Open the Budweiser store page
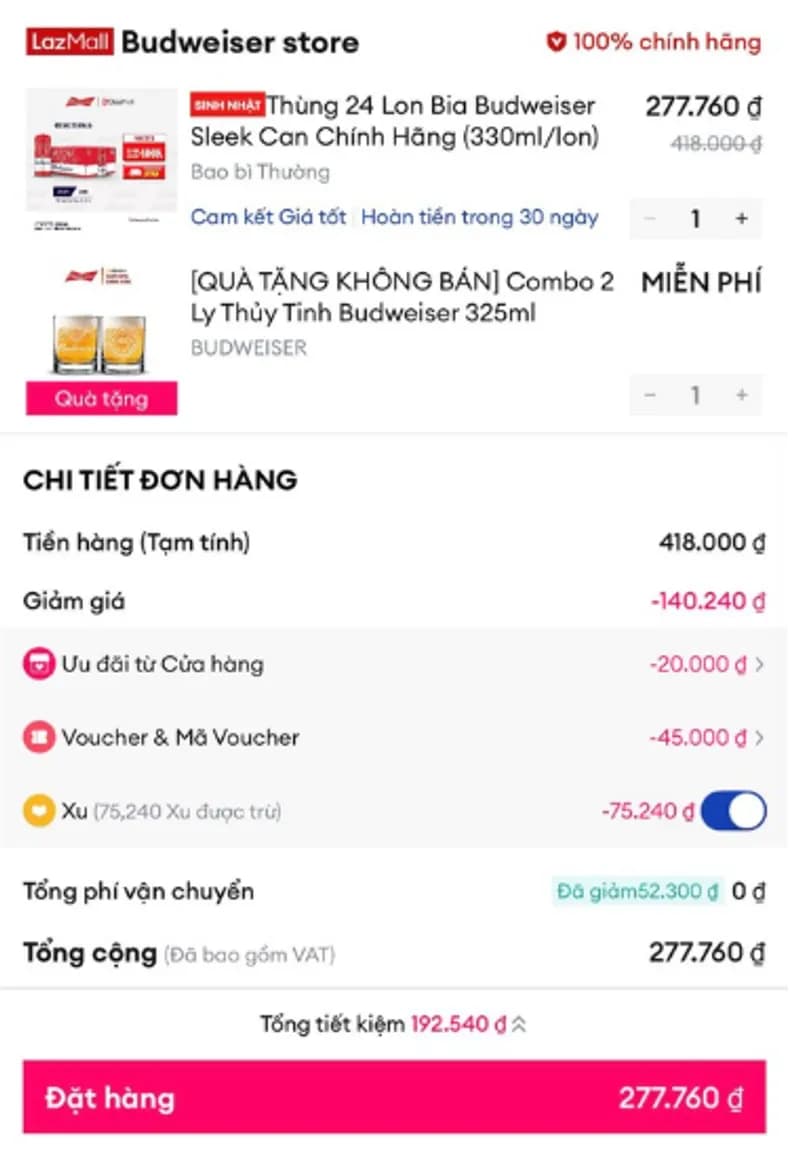Viewport: 800px width, 1149px height. tap(240, 43)
